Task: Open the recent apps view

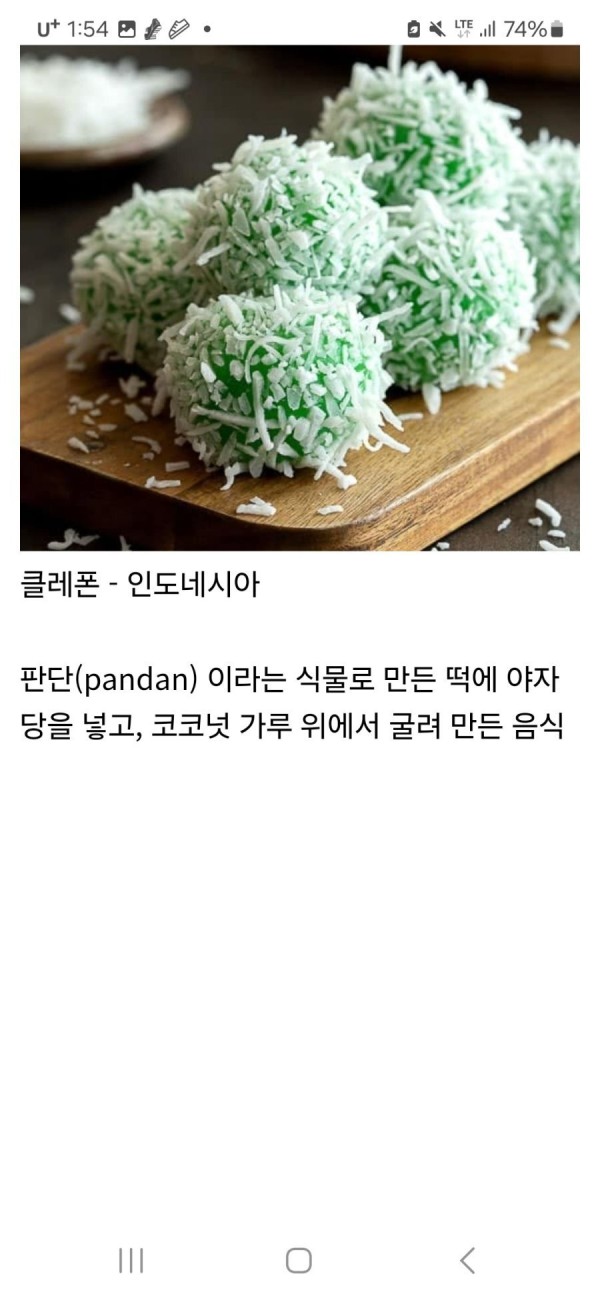Action: coord(131,1260)
